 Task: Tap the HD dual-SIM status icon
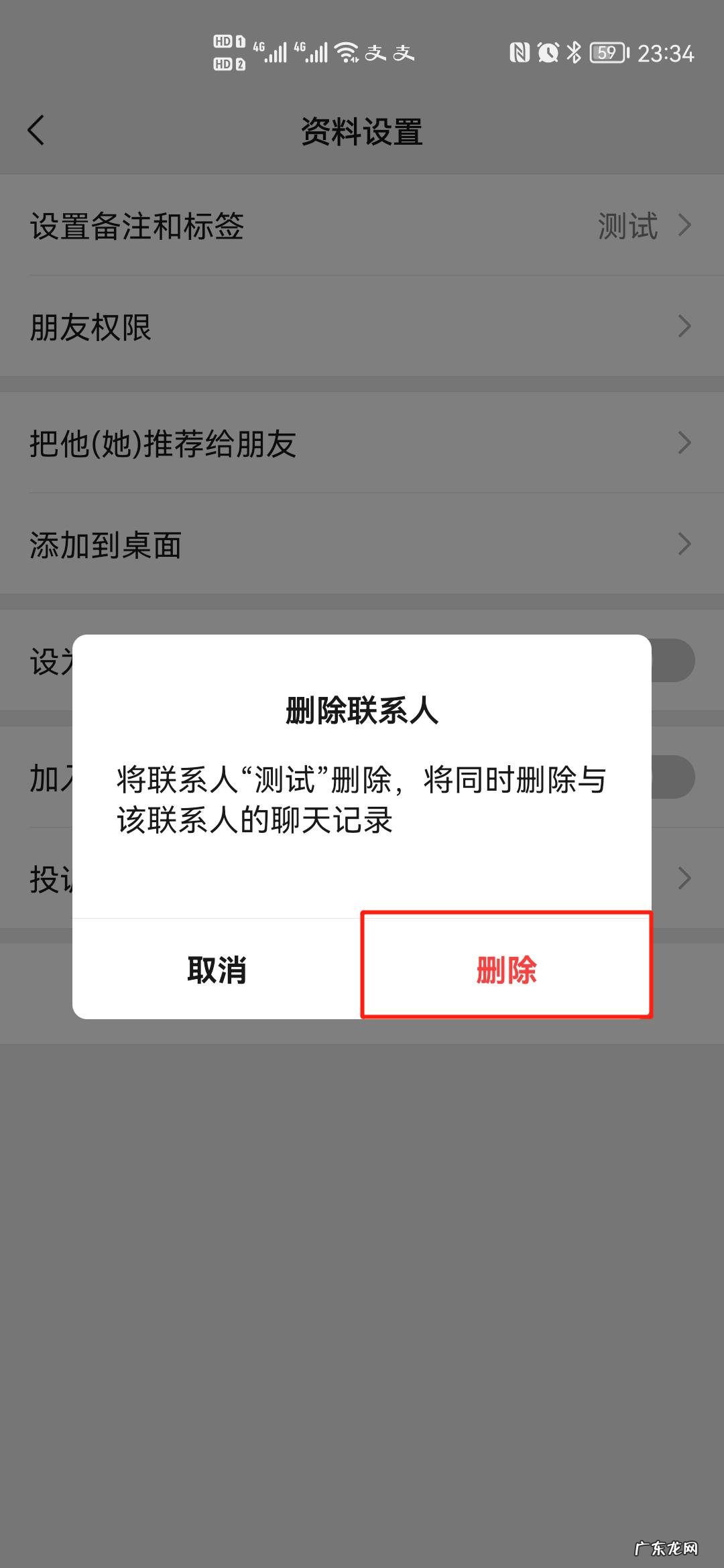coord(227,52)
